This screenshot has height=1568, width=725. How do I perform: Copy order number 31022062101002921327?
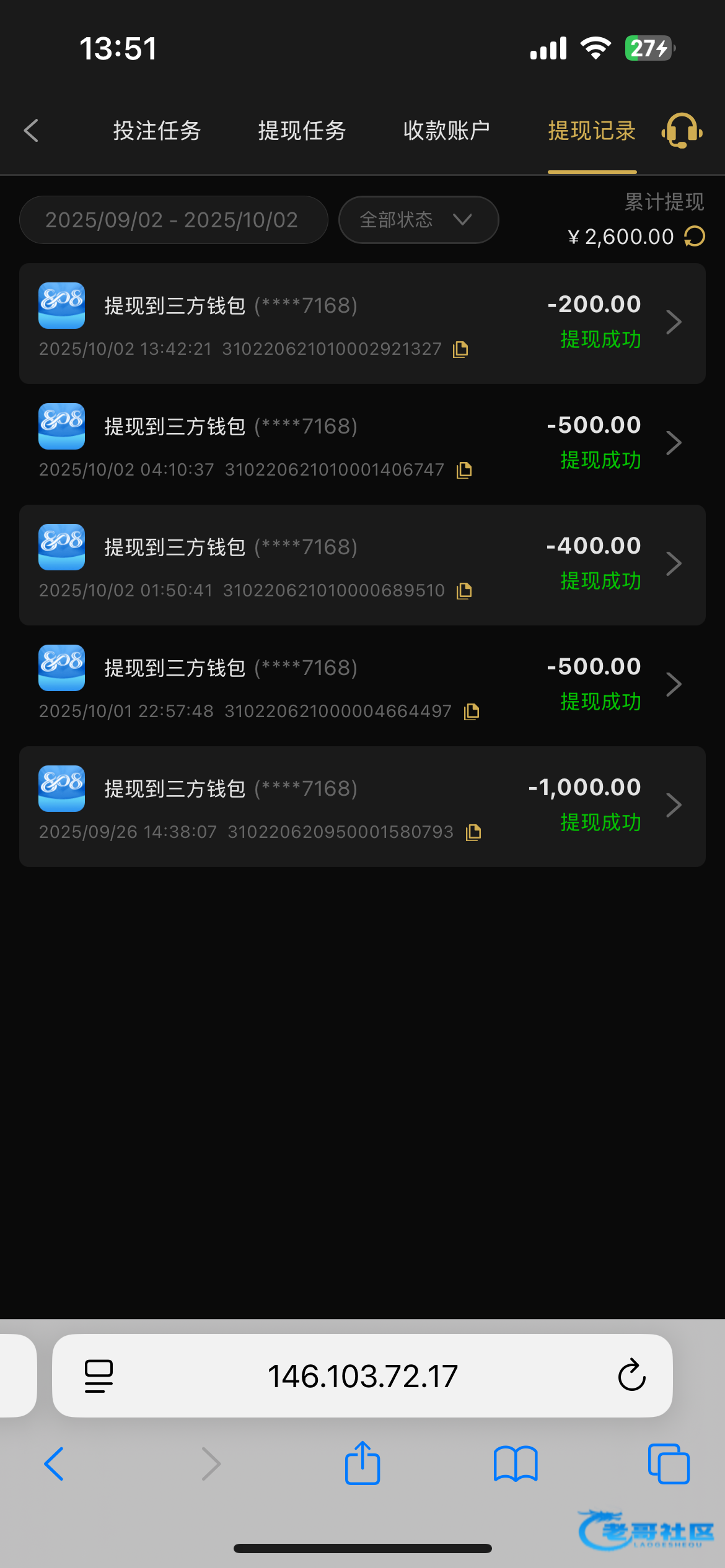460,350
